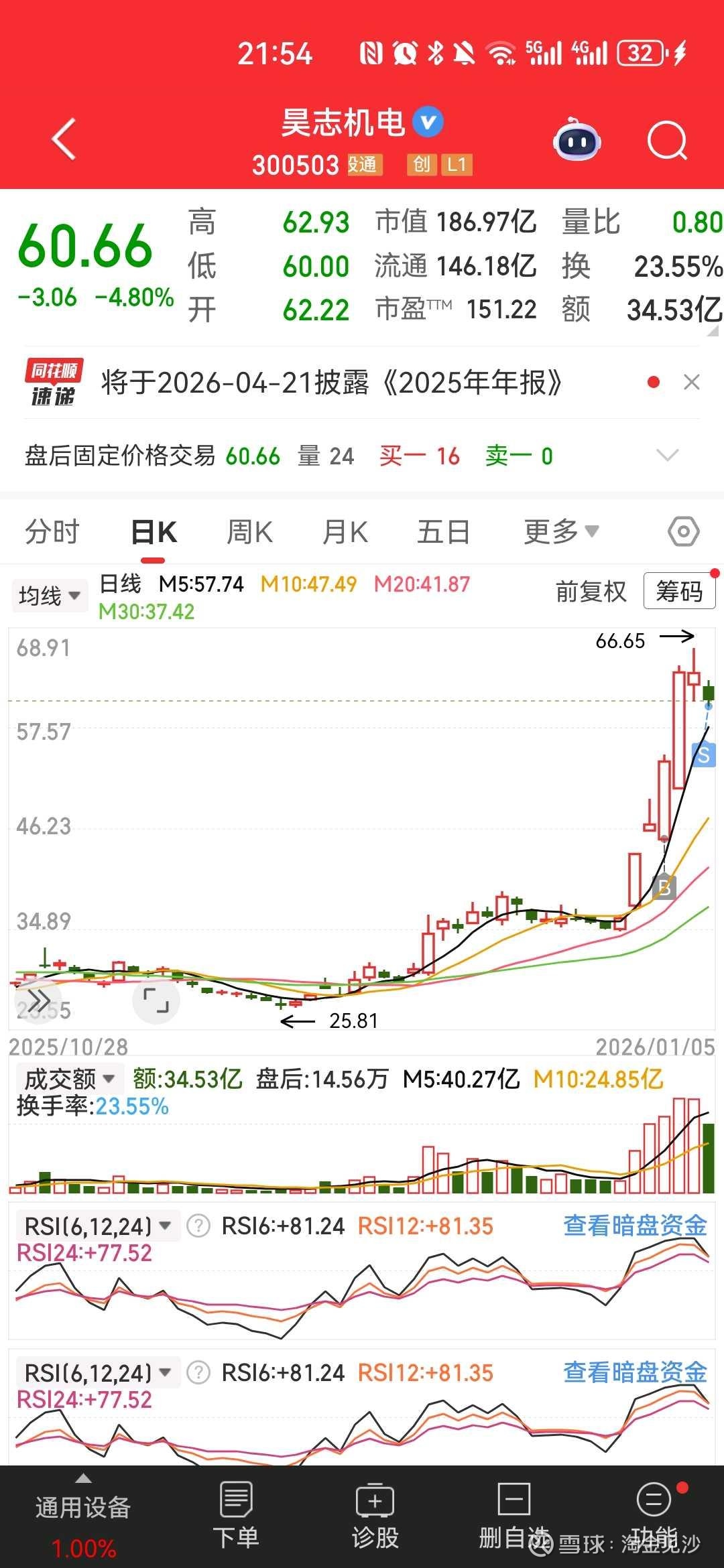Open the AI robot assistant icon
This screenshot has height=1568, width=724.
pyautogui.click(x=577, y=139)
